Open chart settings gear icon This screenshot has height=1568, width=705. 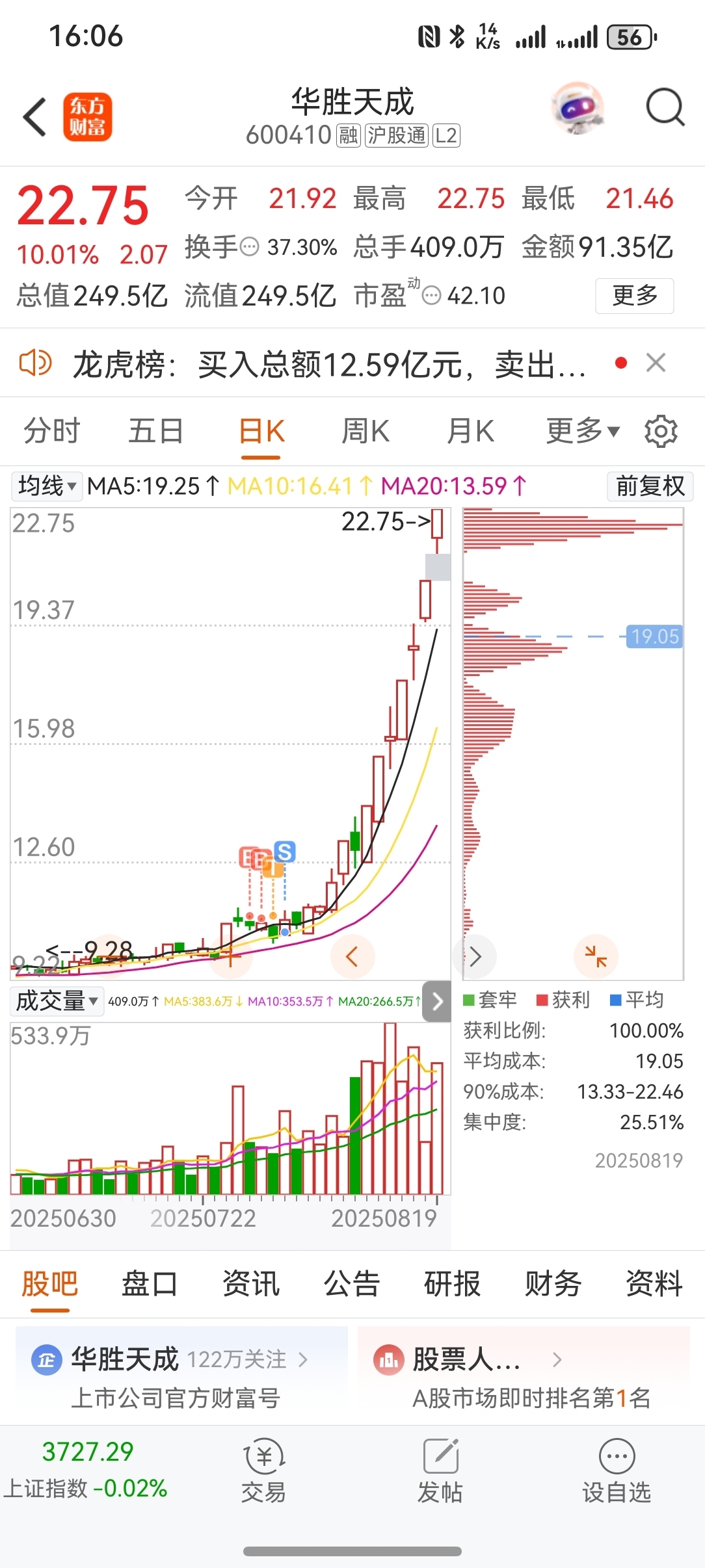661,431
